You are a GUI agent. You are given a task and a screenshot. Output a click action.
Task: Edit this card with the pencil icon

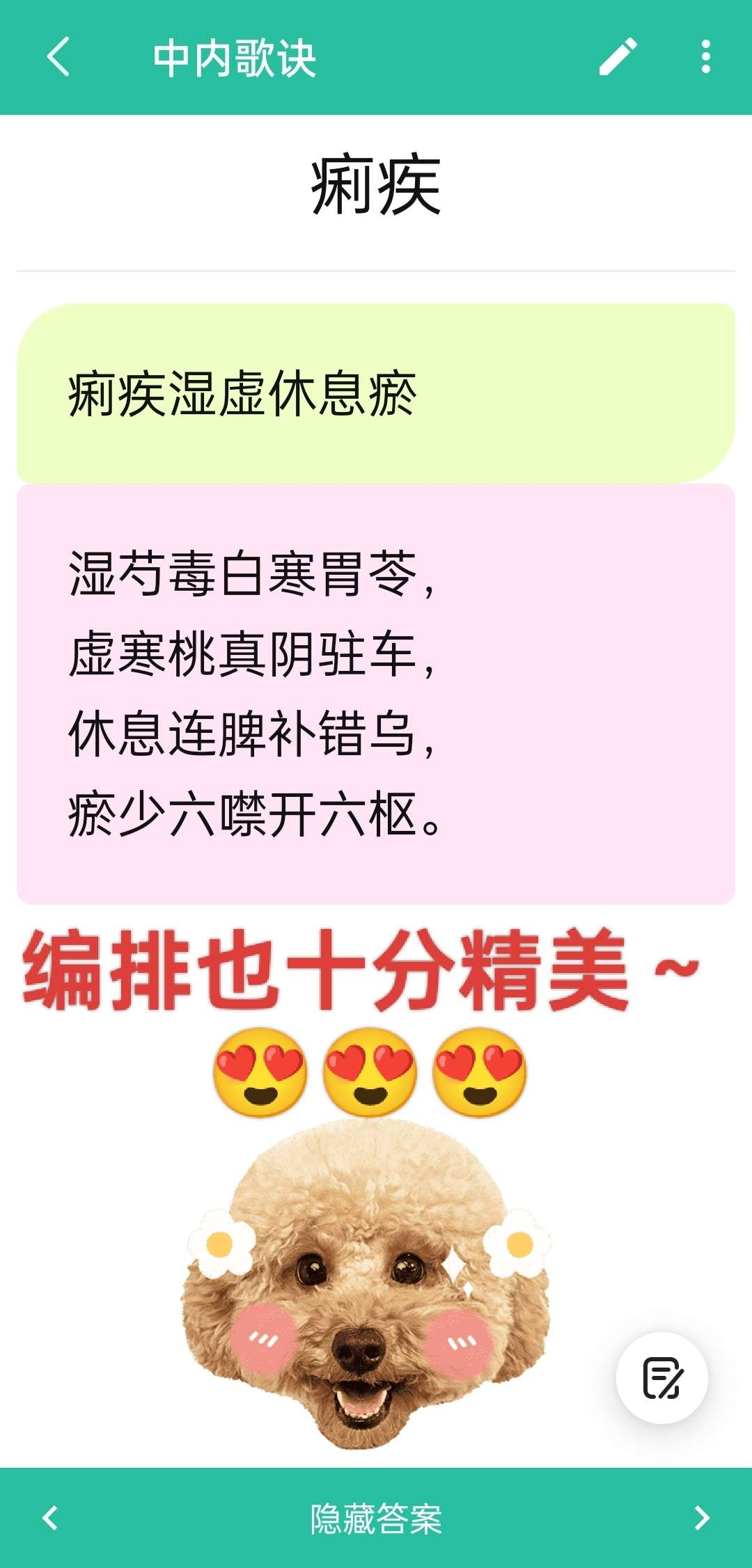618,57
